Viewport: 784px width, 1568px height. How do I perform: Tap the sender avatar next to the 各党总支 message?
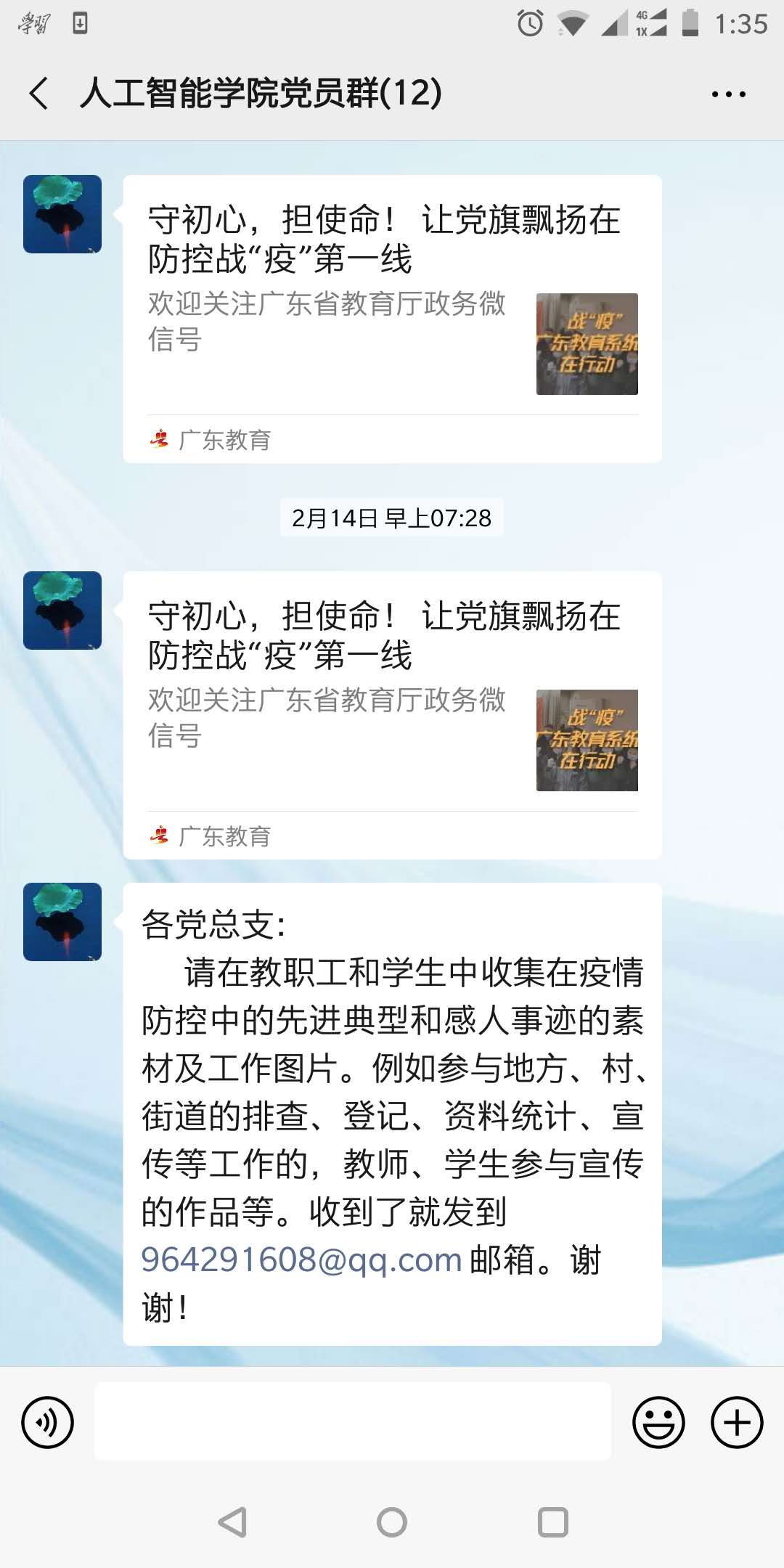(x=62, y=922)
